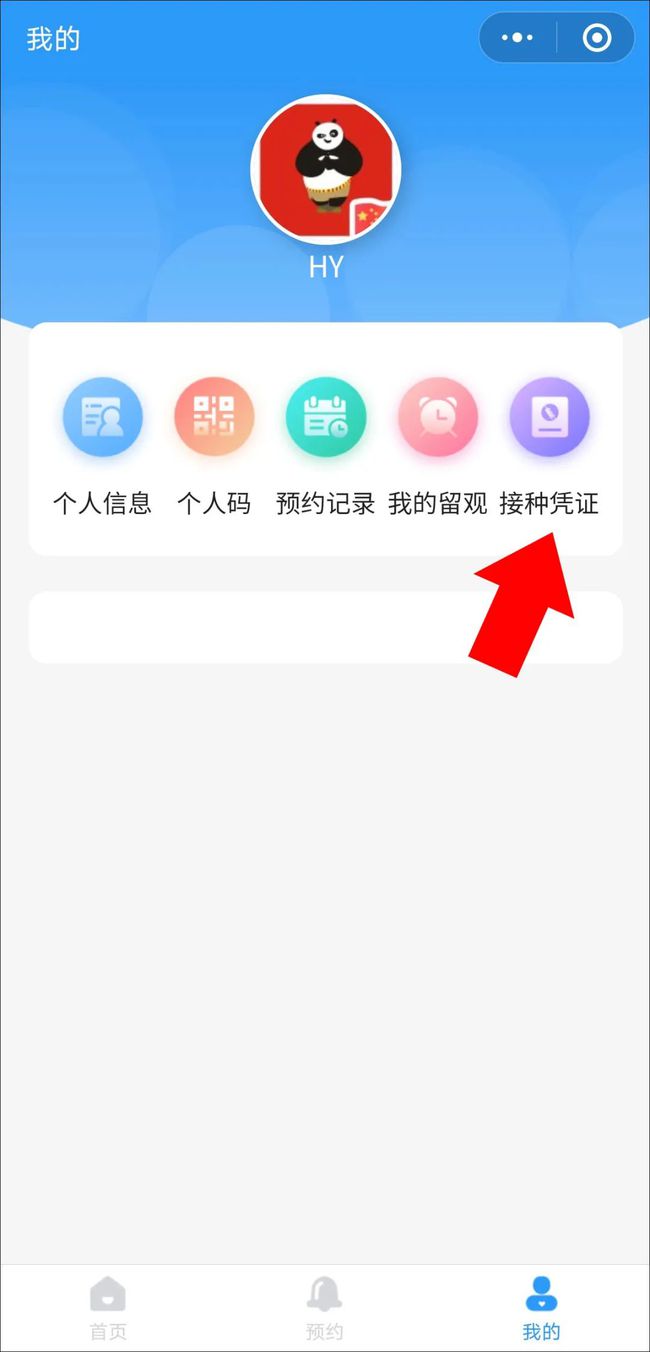Open the mini program more options menu

point(517,38)
